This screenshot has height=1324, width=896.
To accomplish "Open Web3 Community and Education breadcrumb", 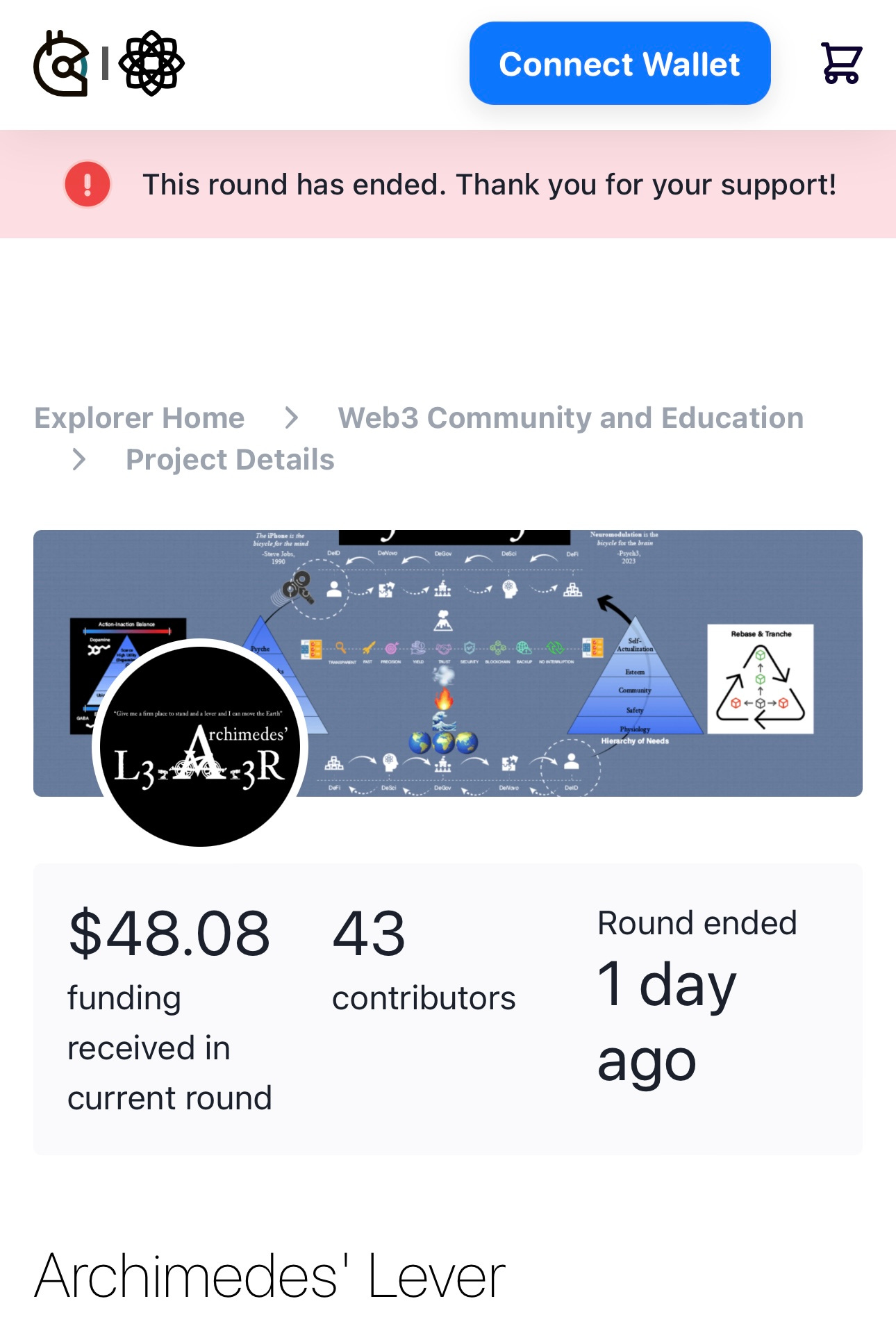I will click(570, 418).
